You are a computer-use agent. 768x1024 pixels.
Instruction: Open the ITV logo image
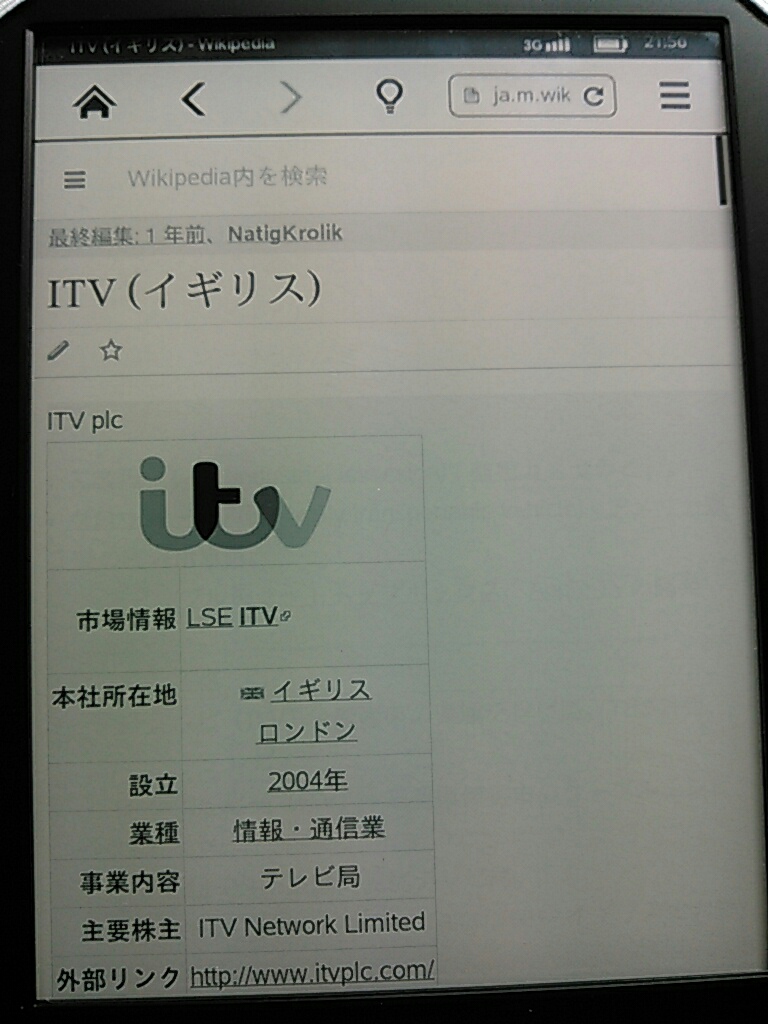[x=234, y=503]
